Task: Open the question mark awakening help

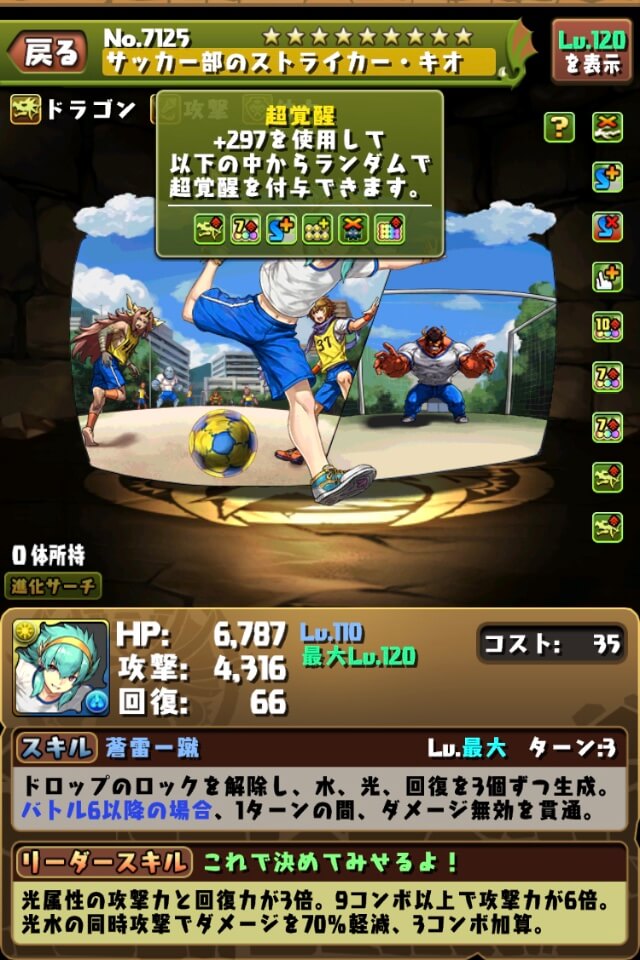Action: tap(559, 127)
